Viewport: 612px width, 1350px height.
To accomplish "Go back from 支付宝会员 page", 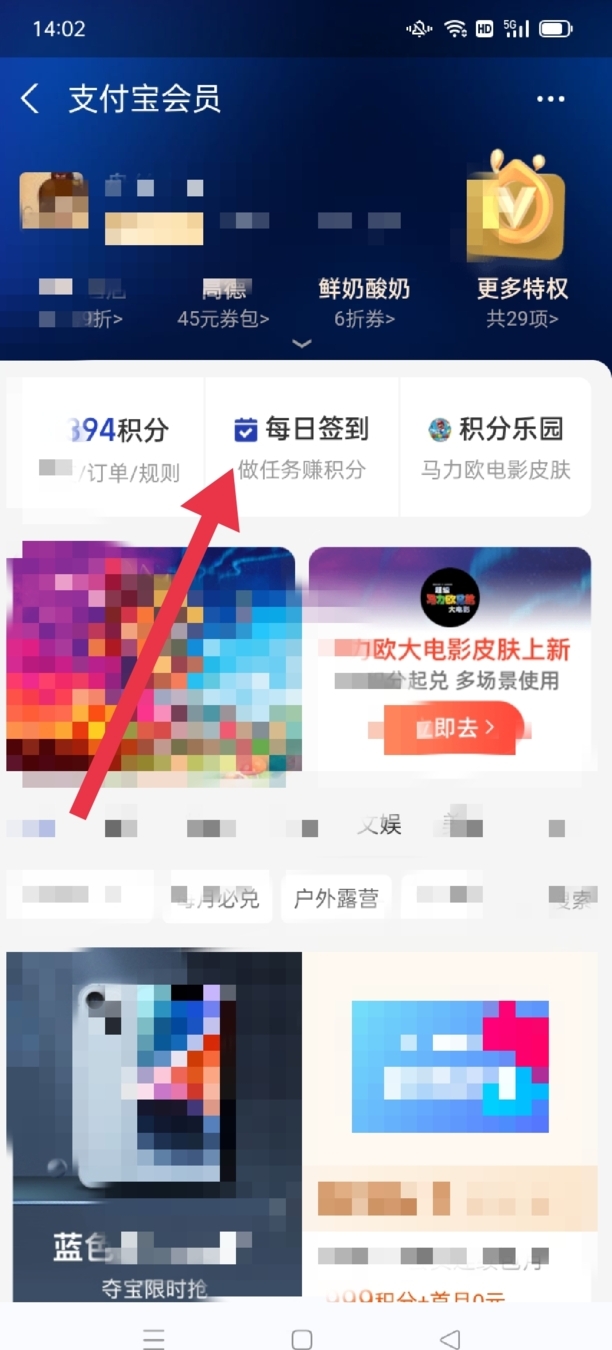I will point(30,99).
